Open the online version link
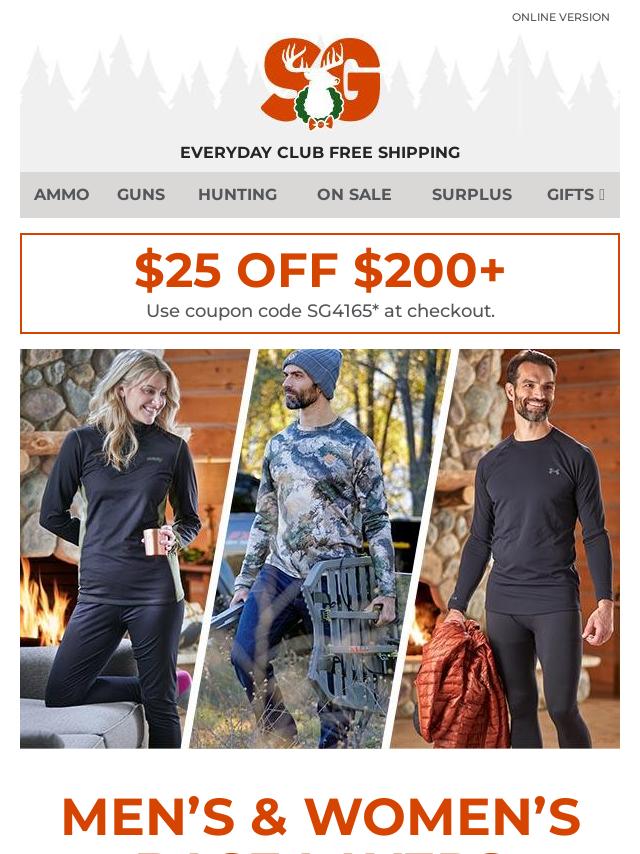Image resolution: width=640 pixels, height=854 pixels. pos(560,17)
